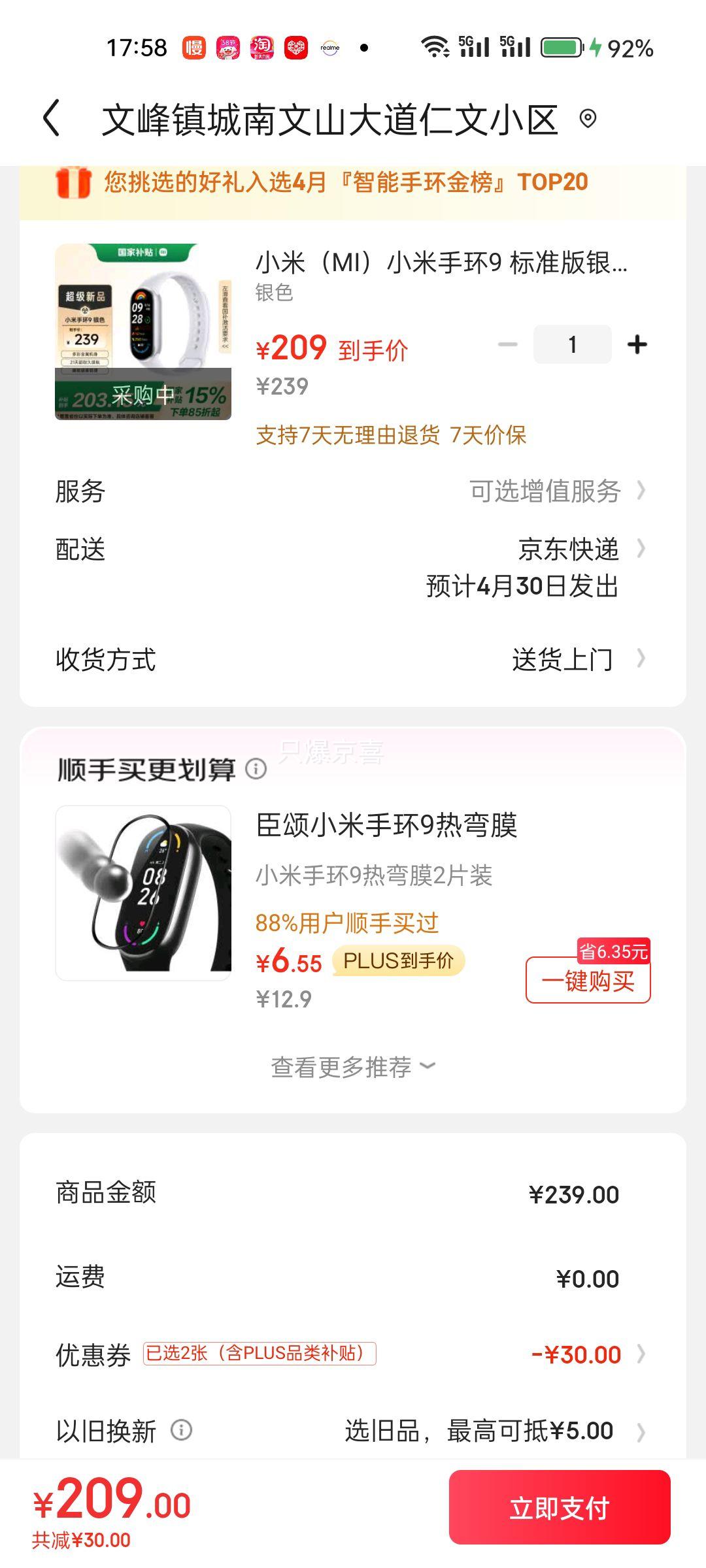
Task: Go back using the top-left arrow
Action: 52,119
